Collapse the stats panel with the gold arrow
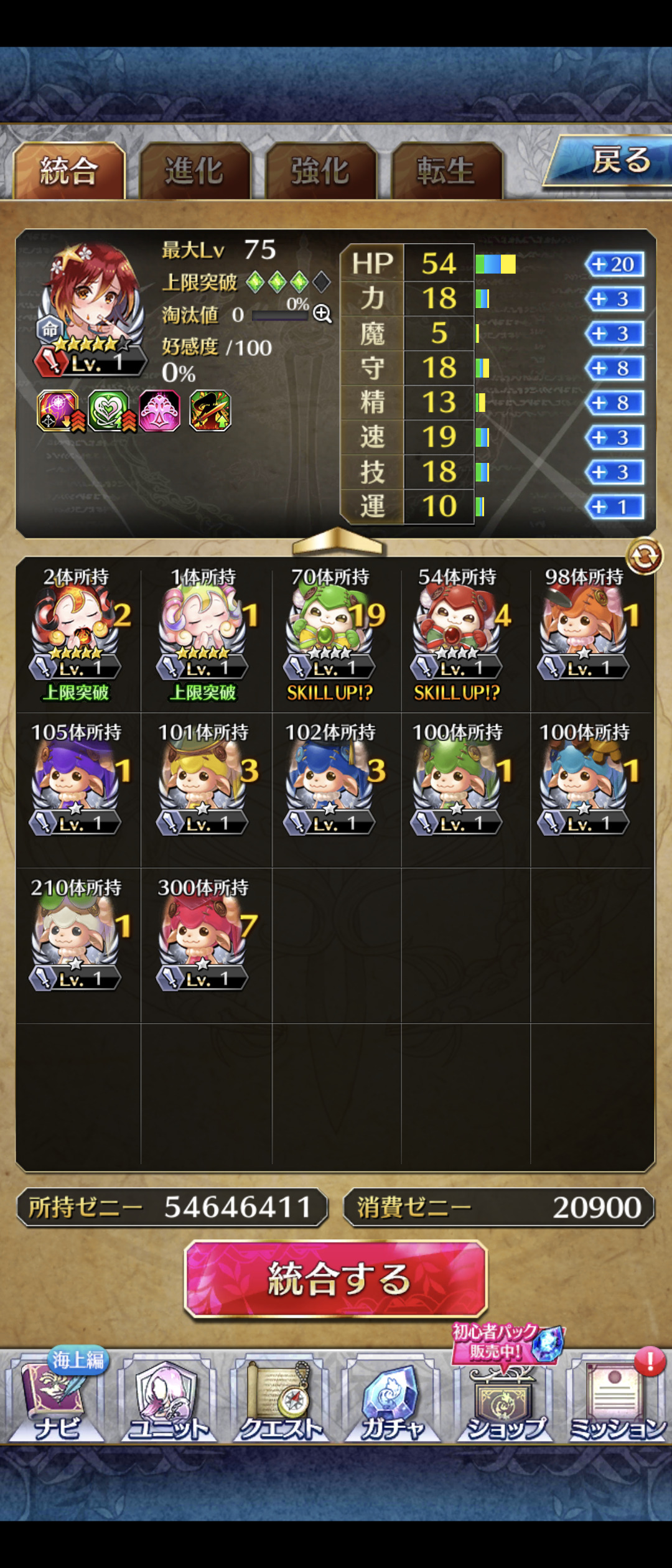 pyautogui.click(x=337, y=540)
